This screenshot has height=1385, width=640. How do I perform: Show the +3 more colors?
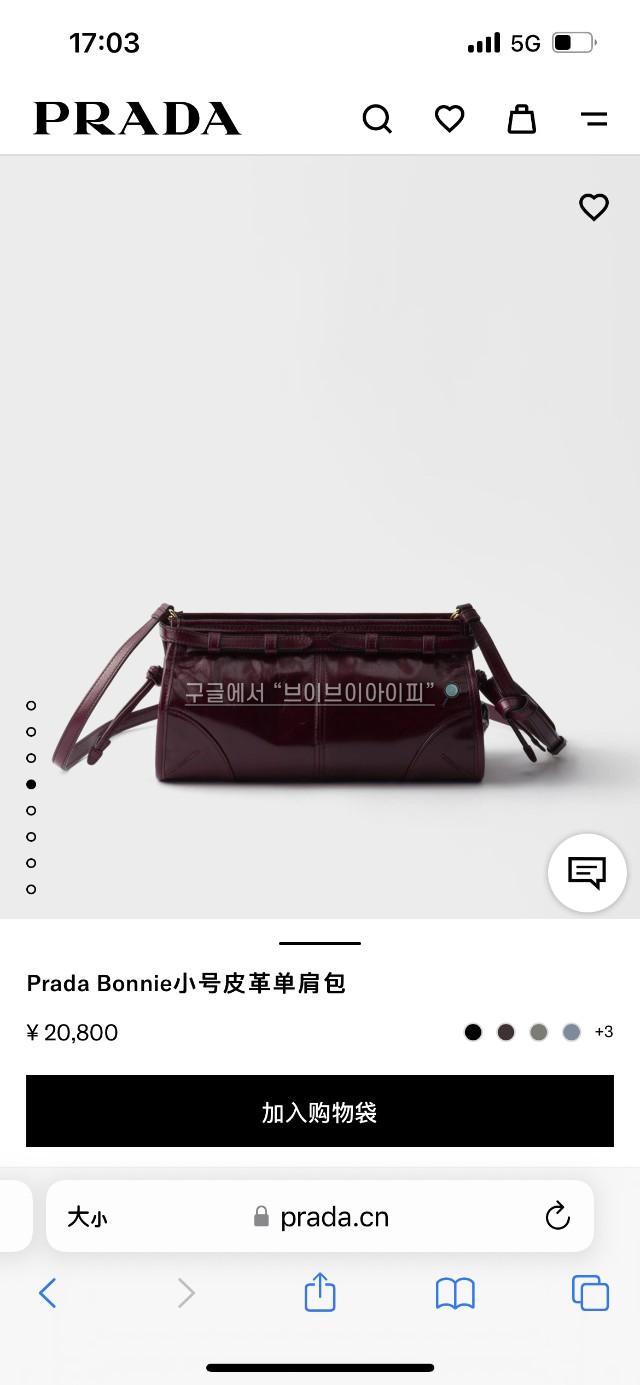point(603,1032)
